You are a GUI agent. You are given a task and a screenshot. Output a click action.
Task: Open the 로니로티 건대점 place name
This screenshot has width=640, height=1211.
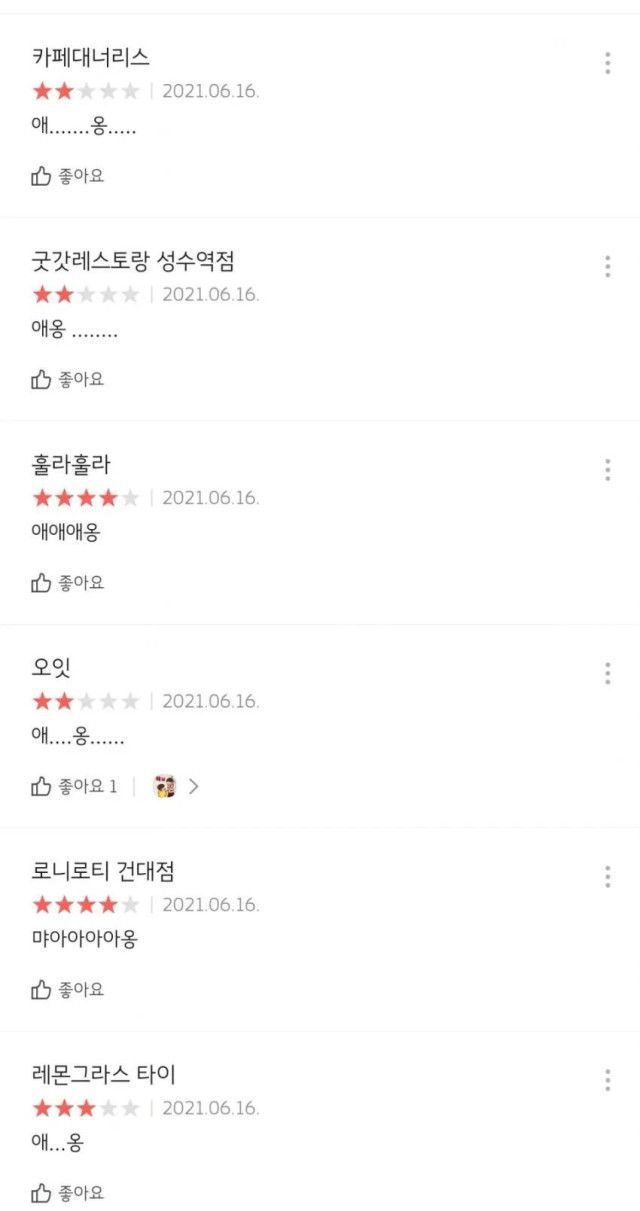click(x=103, y=872)
